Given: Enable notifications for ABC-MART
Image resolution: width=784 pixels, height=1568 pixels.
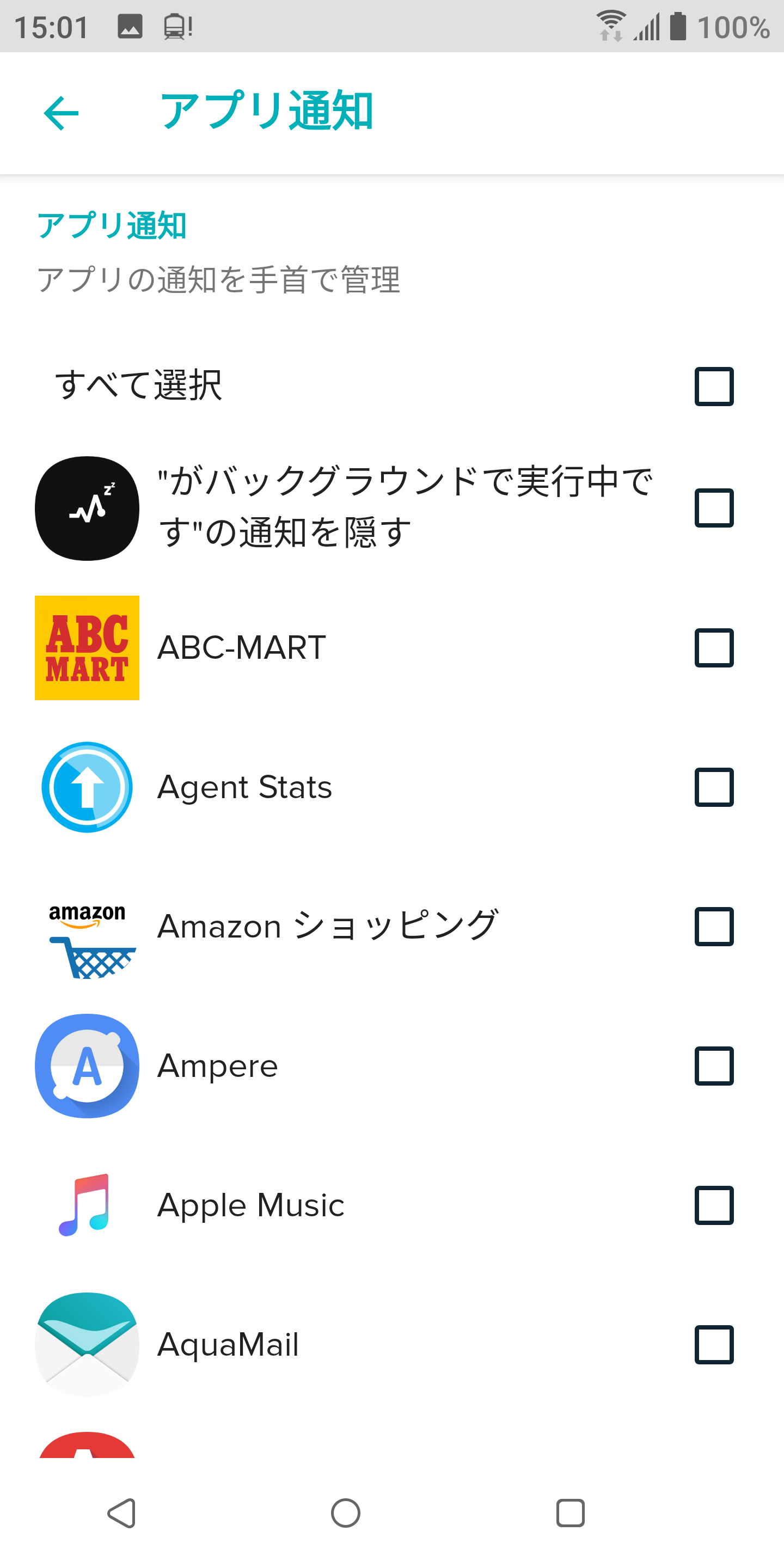Looking at the screenshot, I should [x=714, y=648].
